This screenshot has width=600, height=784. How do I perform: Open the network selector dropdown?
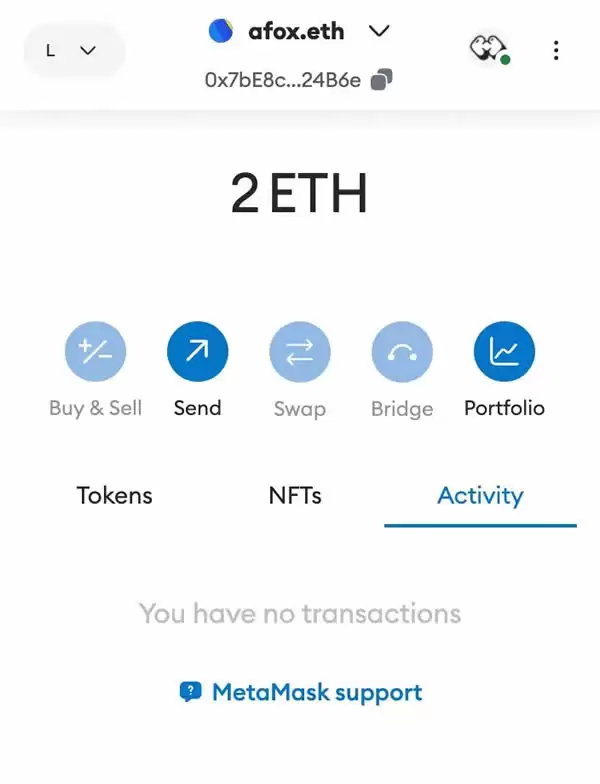[70, 50]
